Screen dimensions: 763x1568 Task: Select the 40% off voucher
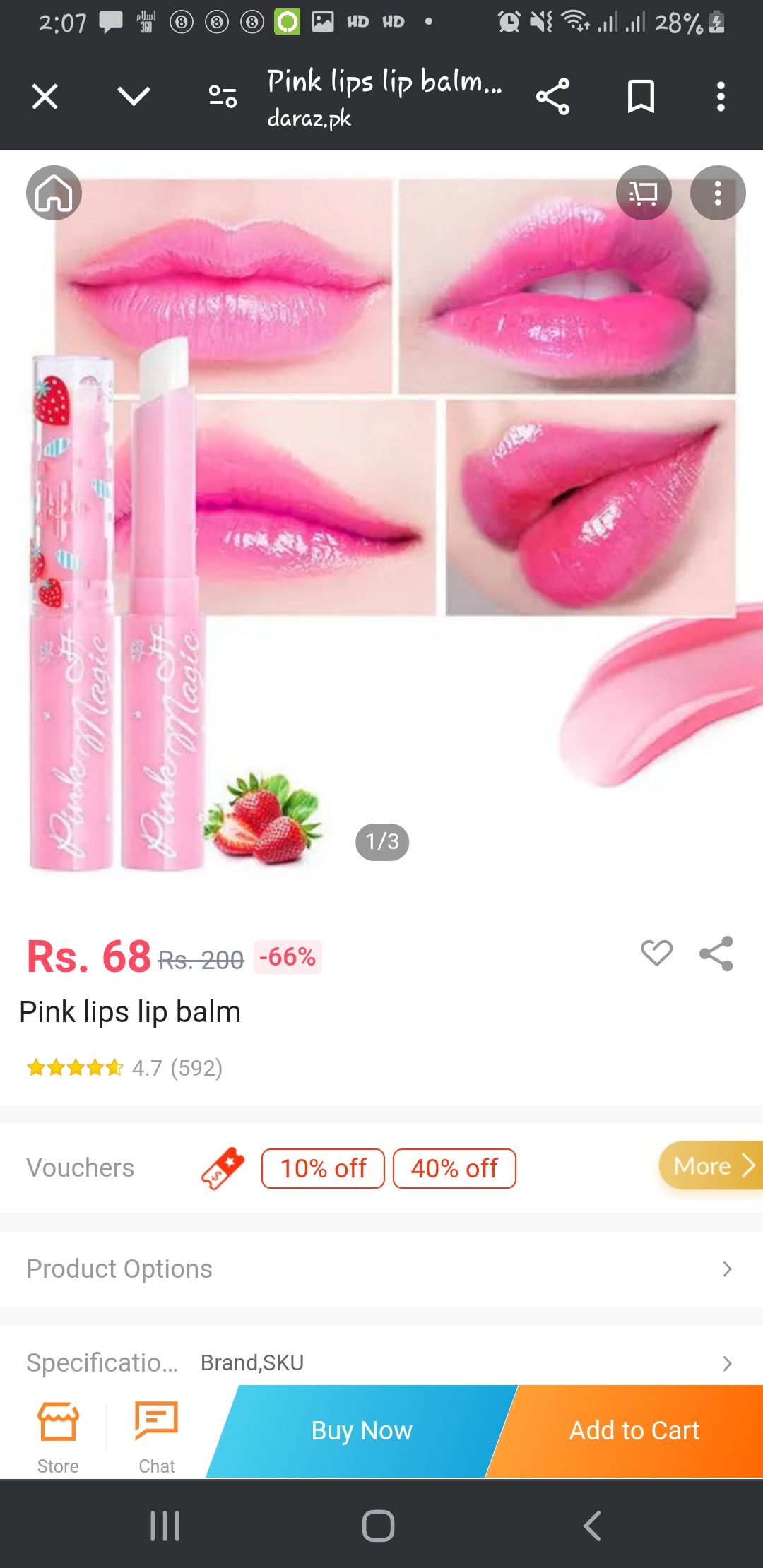(454, 1168)
